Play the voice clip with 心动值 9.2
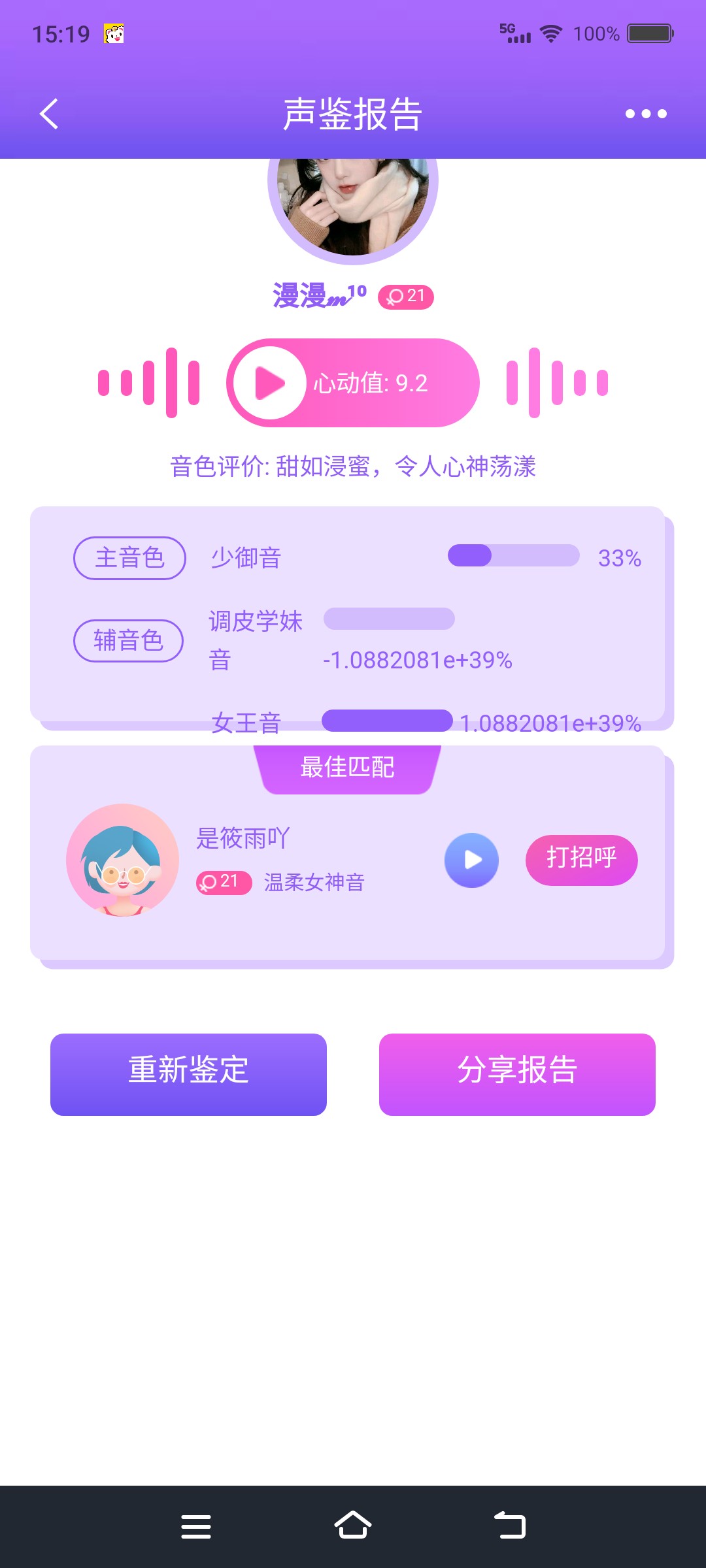This screenshot has height=1568, width=706. [270, 383]
